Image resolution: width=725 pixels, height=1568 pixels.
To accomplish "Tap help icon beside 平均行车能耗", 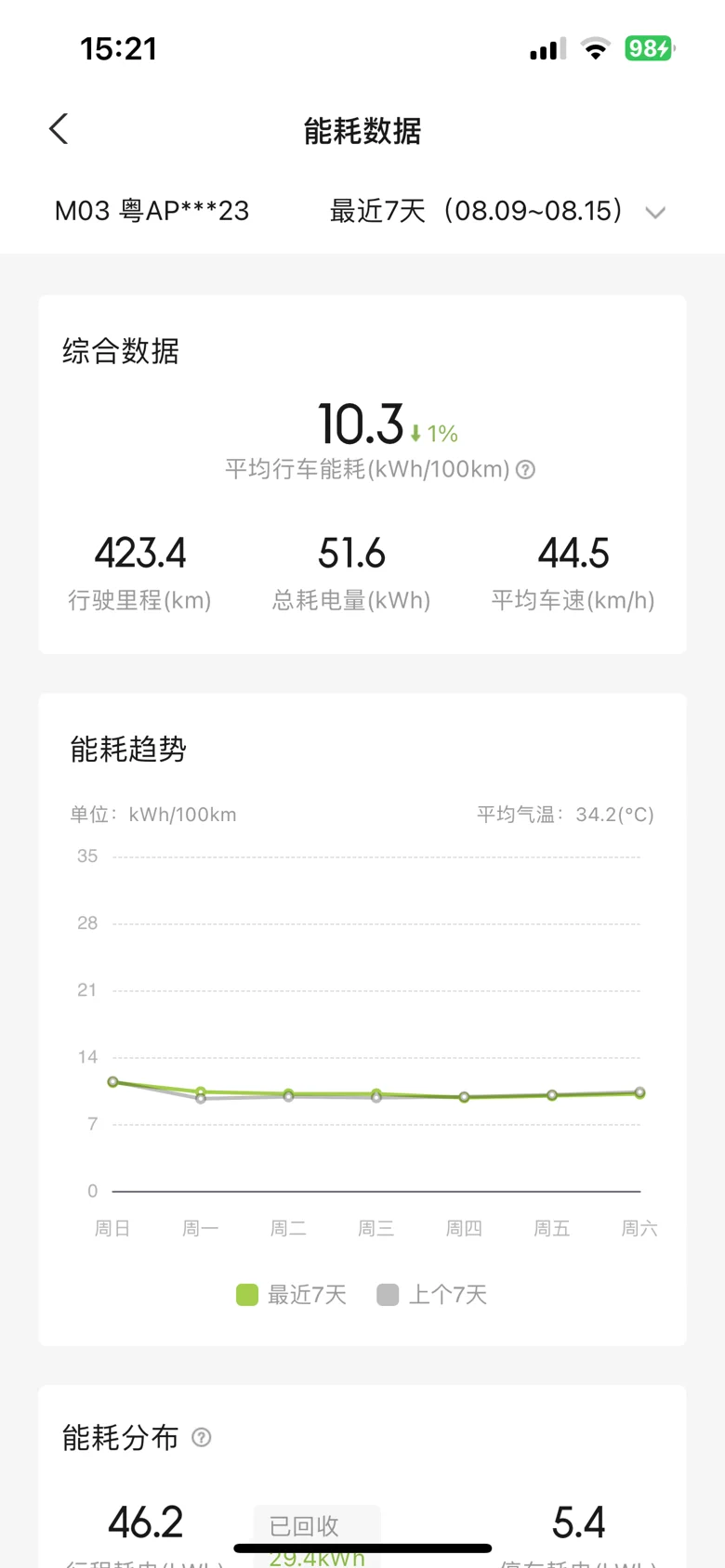I will (x=525, y=470).
